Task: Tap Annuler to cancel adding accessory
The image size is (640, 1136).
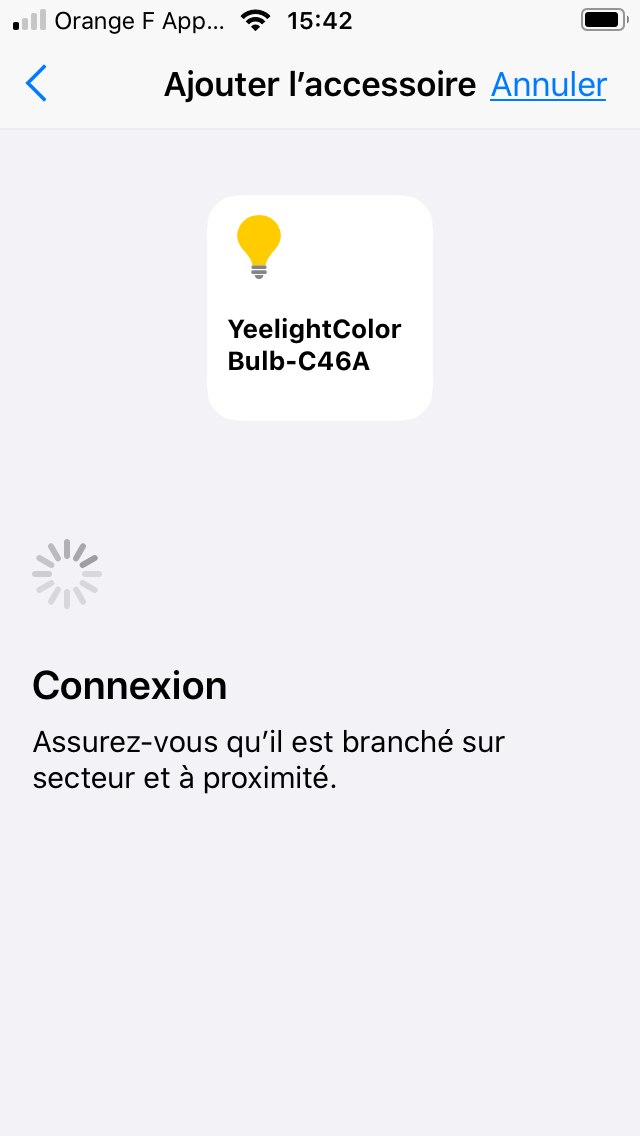Action: click(x=549, y=85)
